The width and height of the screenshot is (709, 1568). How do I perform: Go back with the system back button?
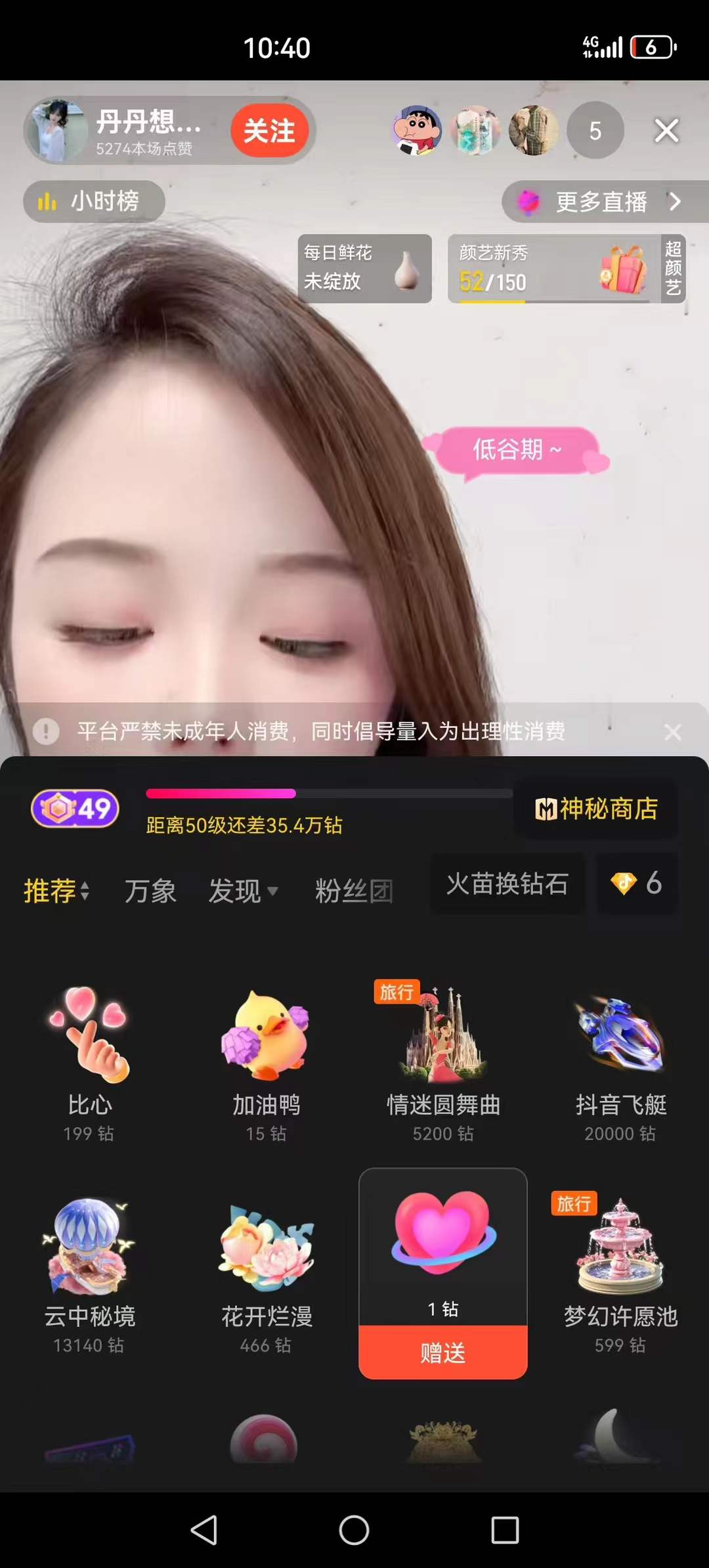(x=204, y=1530)
